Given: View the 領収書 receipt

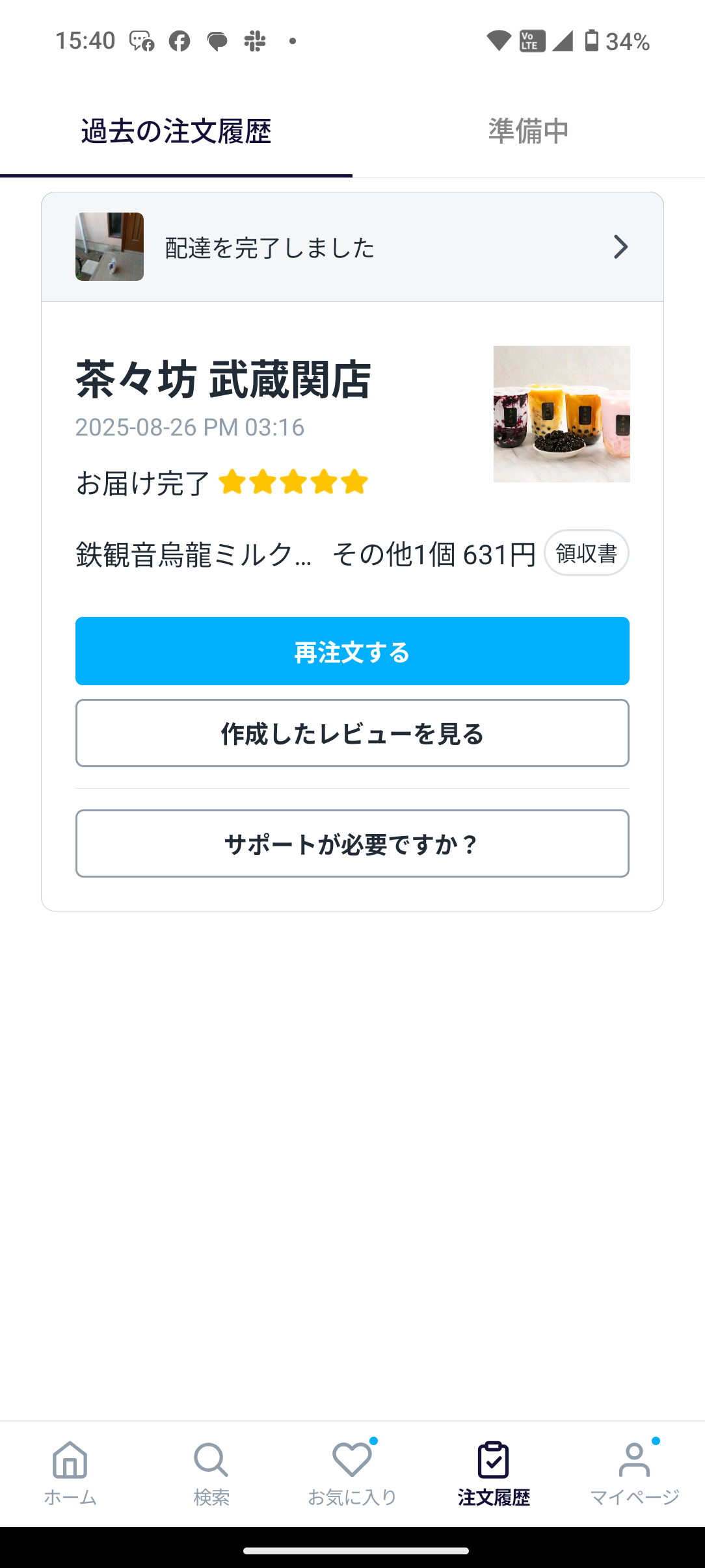Looking at the screenshot, I should (x=585, y=553).
